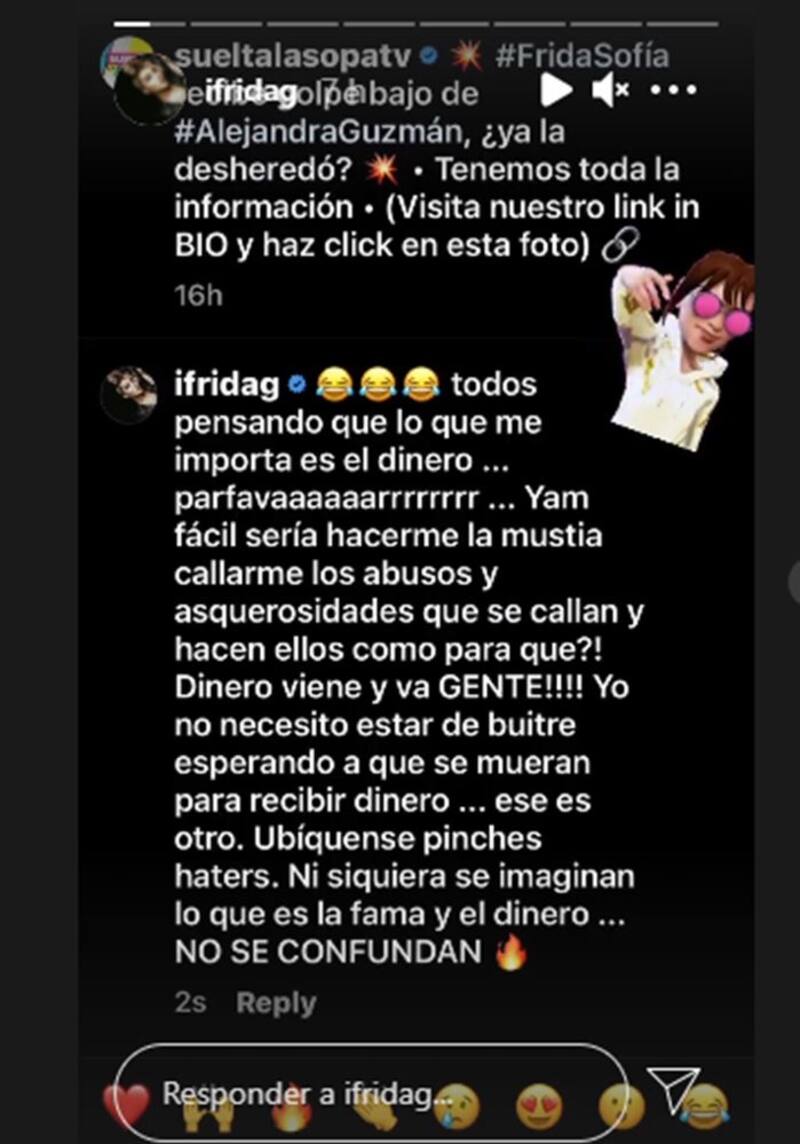React with the heart-eyes emoji
800x1144 pixels.
point(539,1108)
